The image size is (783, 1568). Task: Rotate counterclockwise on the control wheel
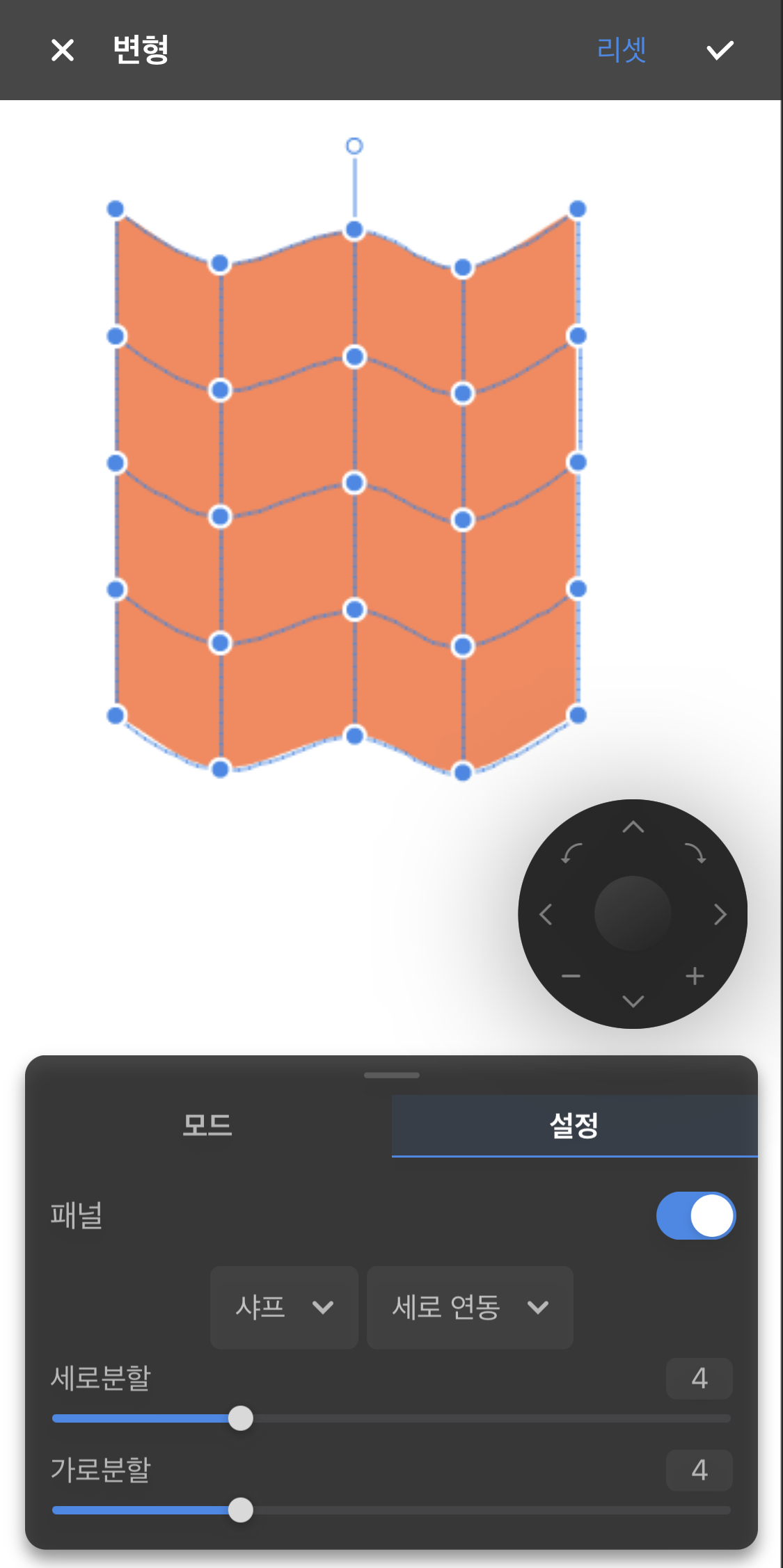pos(571,853)
